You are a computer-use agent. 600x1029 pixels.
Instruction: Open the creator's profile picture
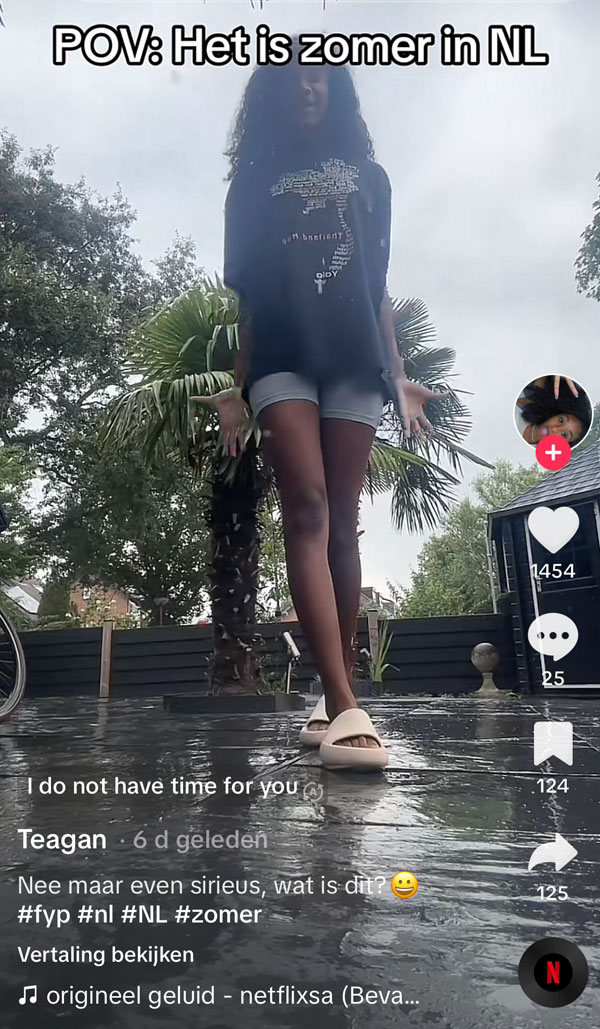point(553,410)
